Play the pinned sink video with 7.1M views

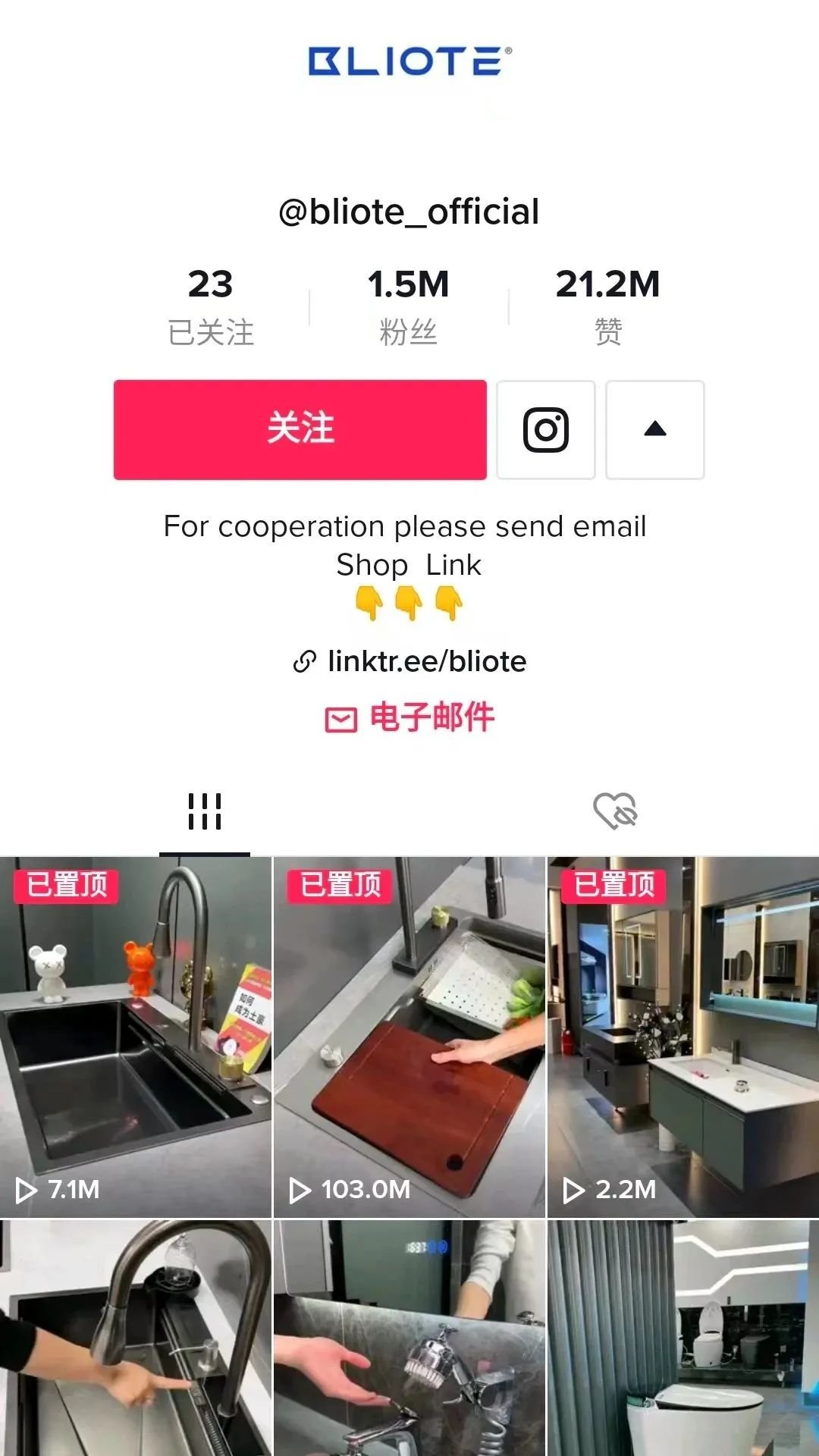pos(136,1037)
